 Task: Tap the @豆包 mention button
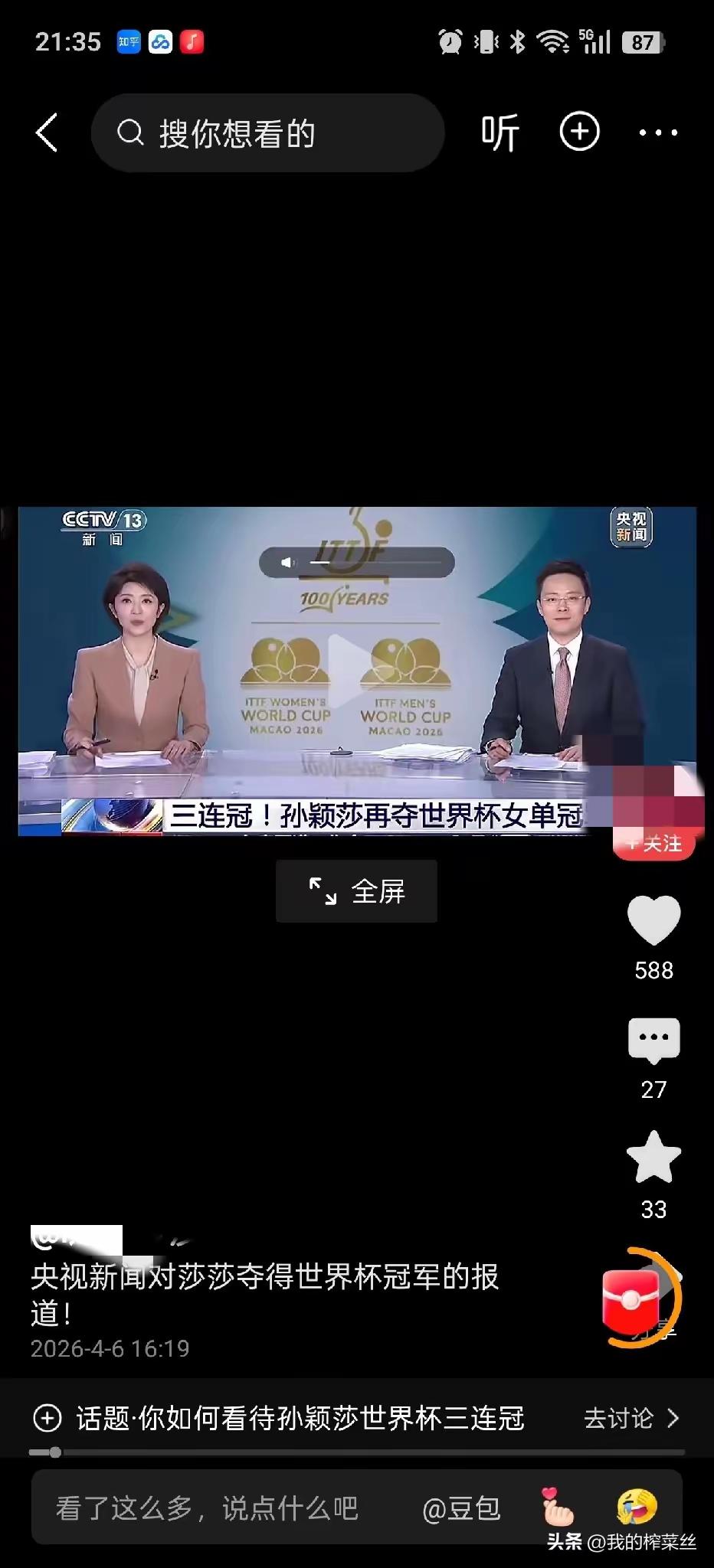tap(460, 1508)
